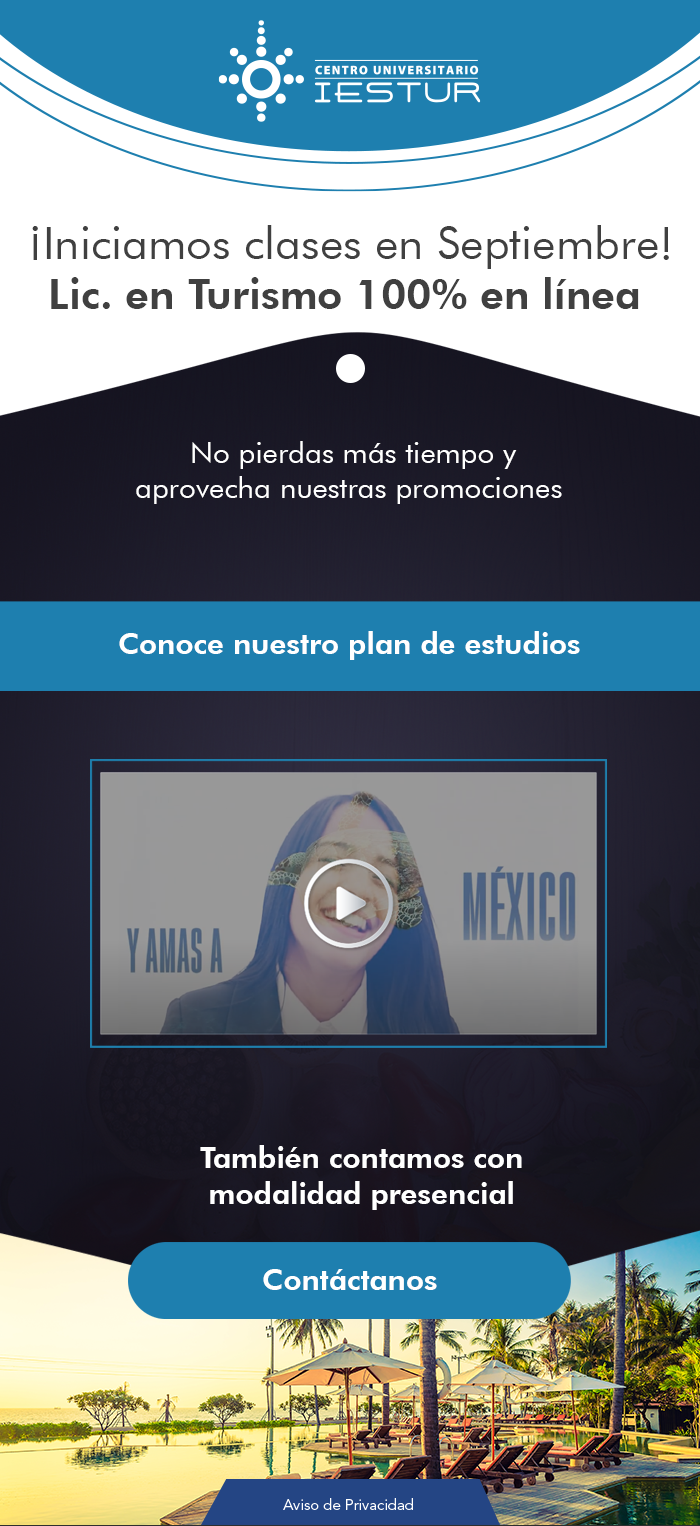Open Conoce nuestro plan de estudios
This screenshot has height=1526, width=700.
pyautogui.click(x=350, y=645)
